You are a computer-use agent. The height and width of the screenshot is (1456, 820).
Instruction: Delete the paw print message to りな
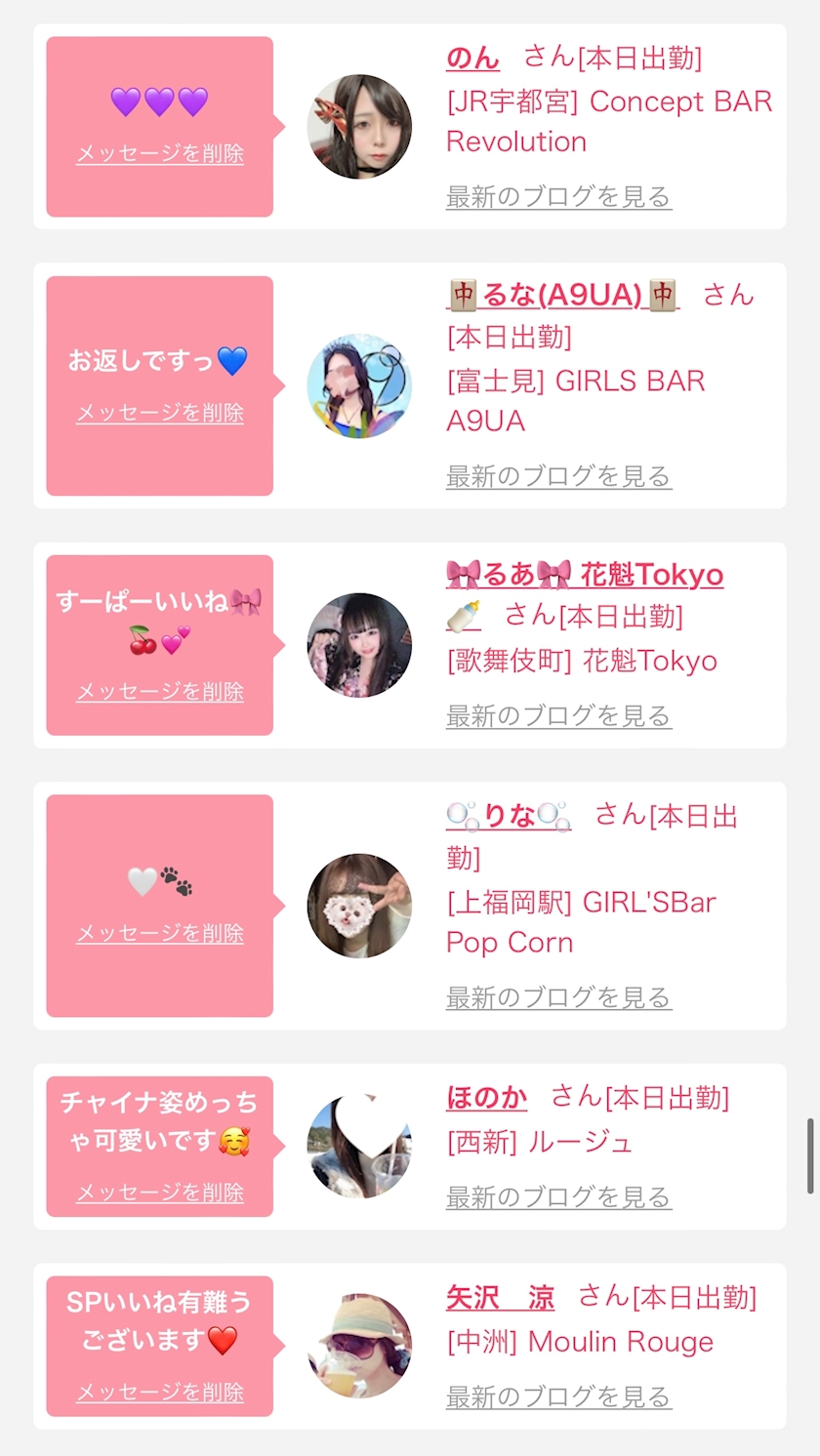[160, 934]
